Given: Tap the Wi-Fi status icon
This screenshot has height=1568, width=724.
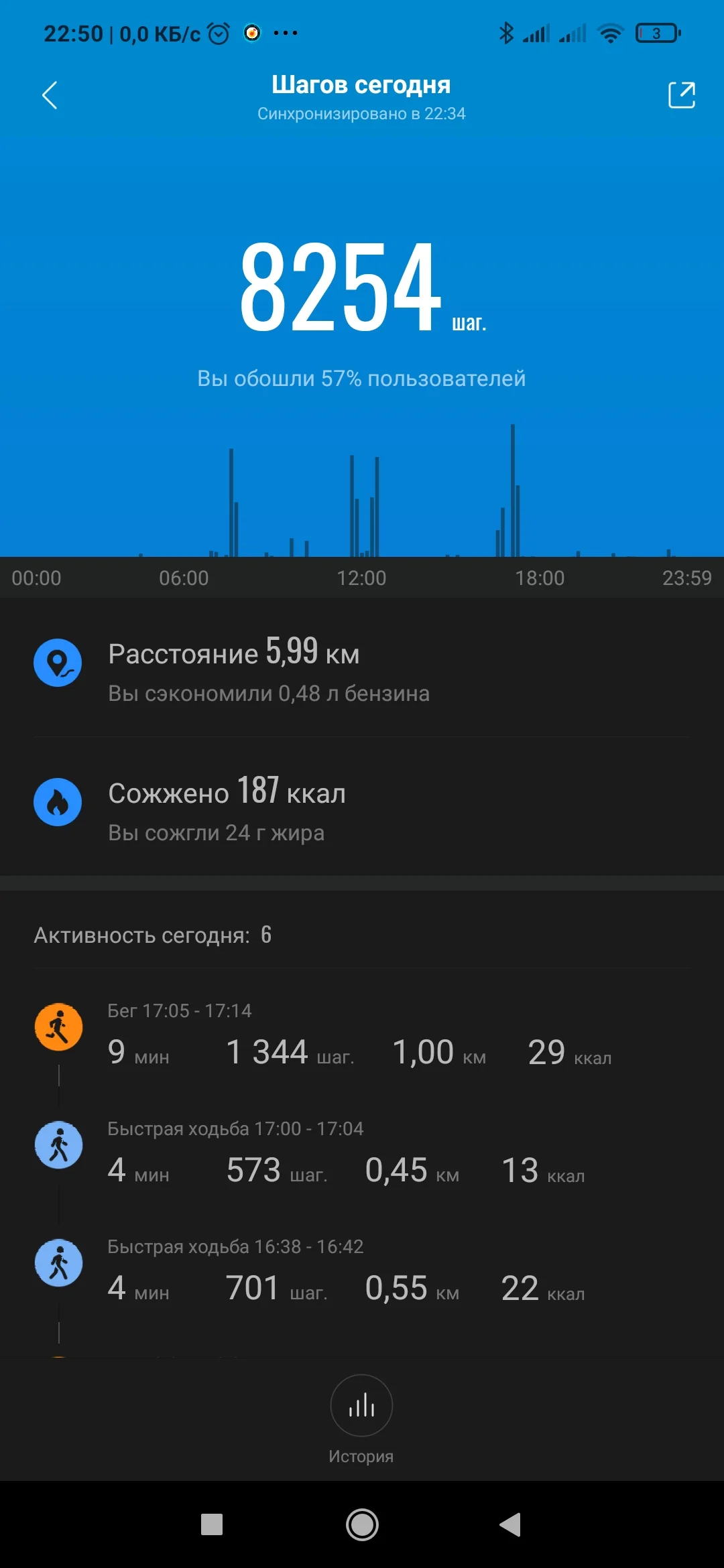Looking at the screenshot, I should [610, 32].
